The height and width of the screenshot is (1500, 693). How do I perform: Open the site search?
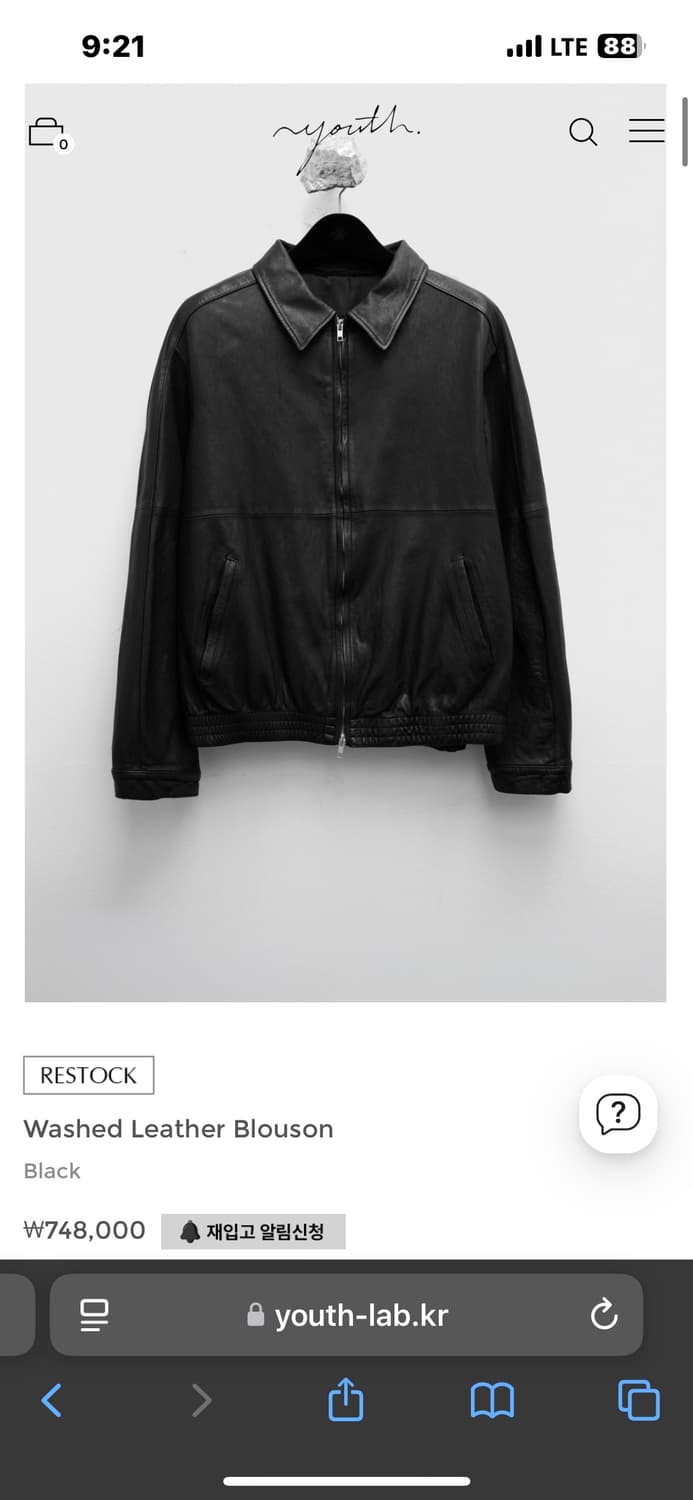(582, 132)
